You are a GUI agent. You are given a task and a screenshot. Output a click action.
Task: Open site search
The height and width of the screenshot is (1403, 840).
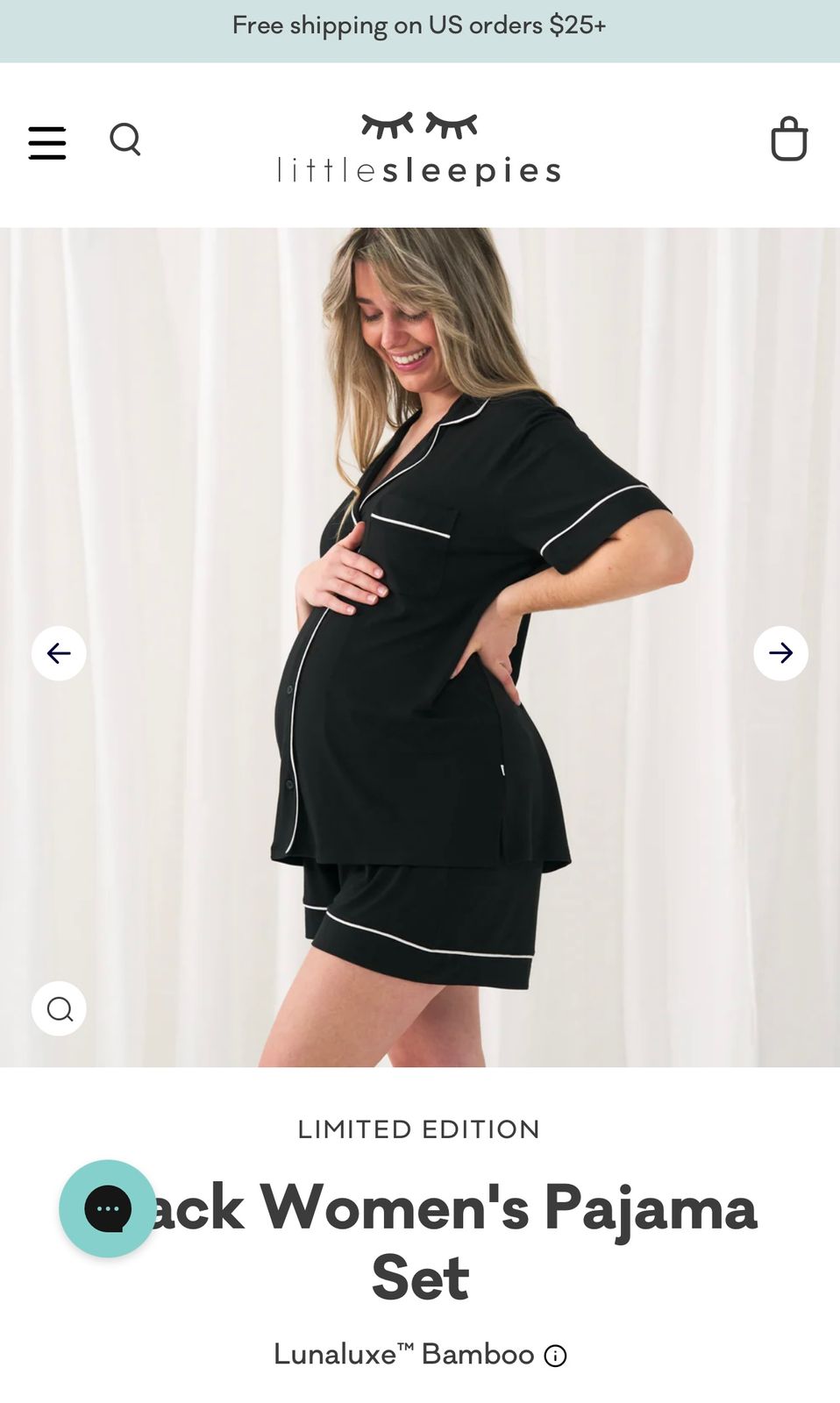pos(125,139)
